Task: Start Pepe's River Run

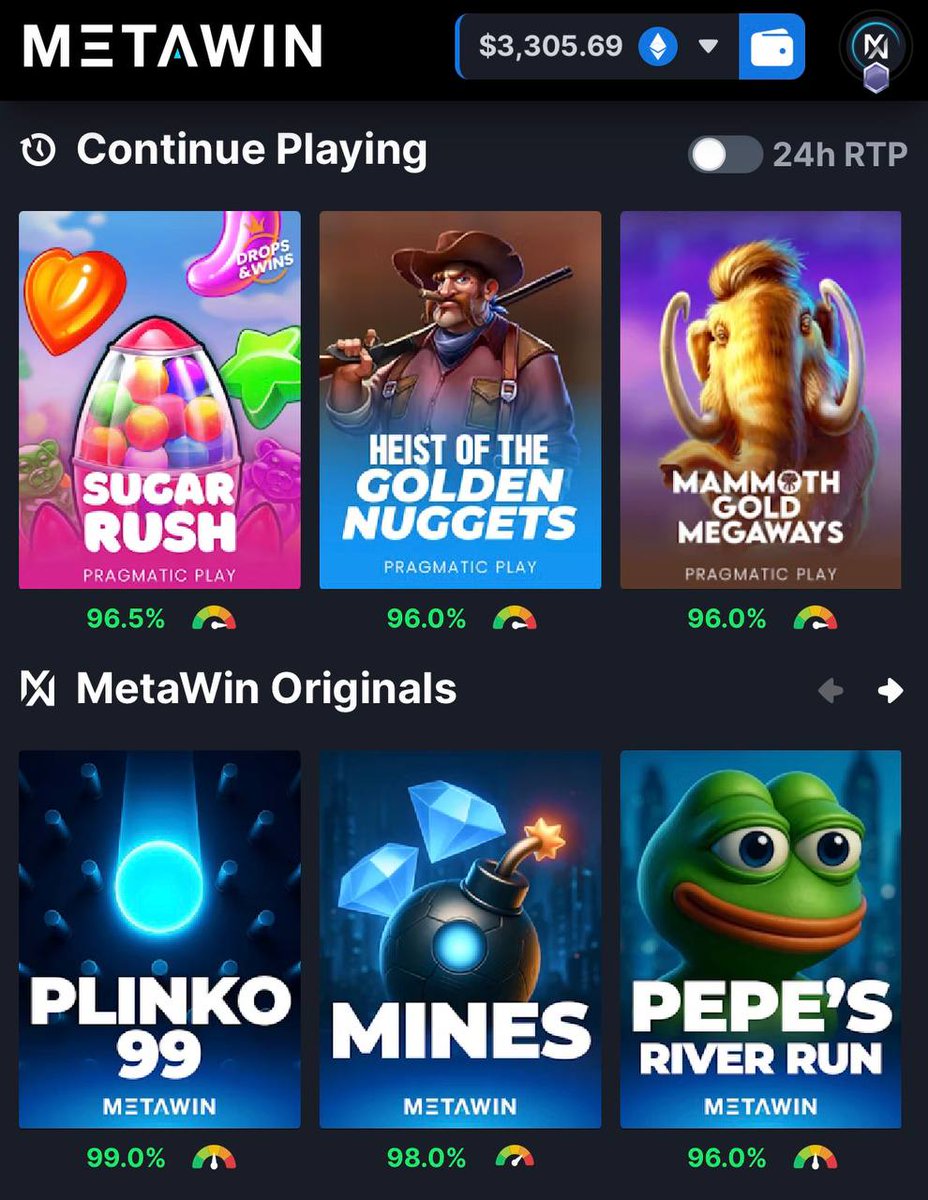Action: (x=760, y=940)
